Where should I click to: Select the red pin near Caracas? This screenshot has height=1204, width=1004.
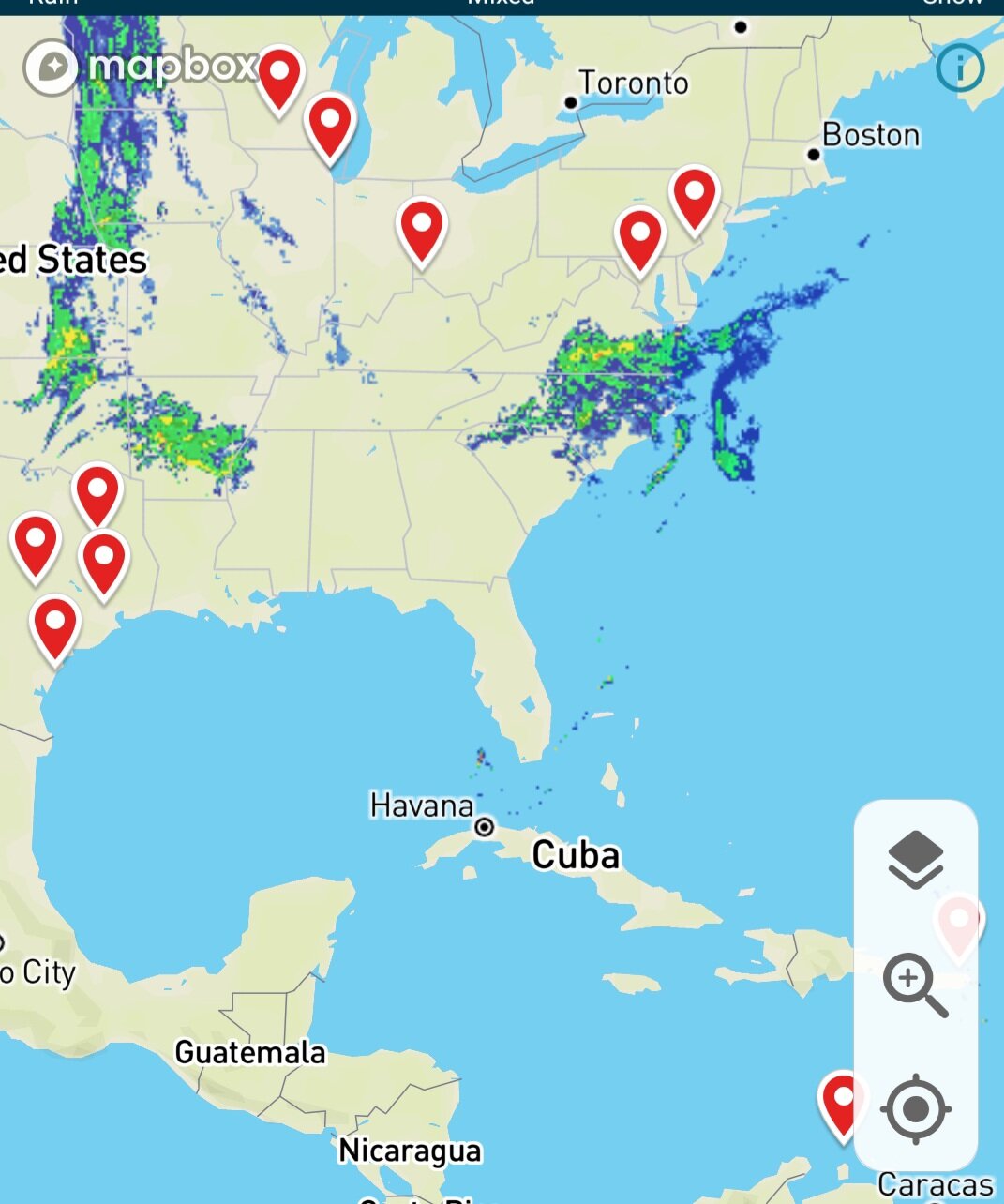point(841,1101)
